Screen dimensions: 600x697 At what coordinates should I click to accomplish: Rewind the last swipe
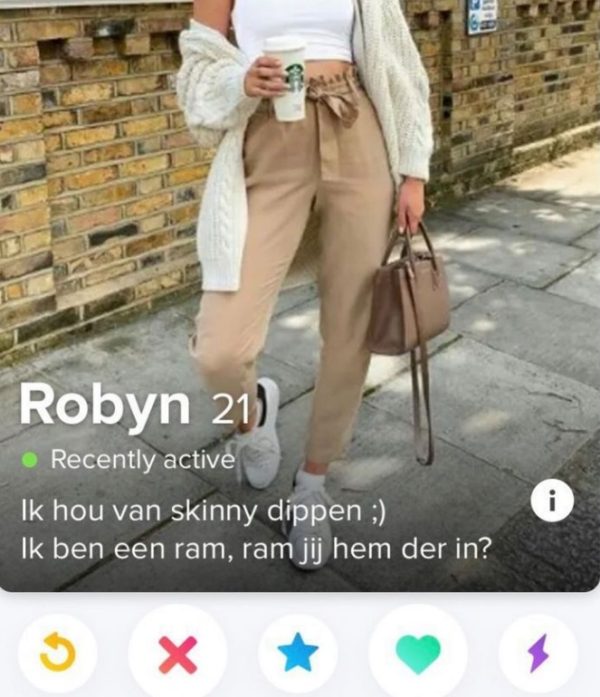(x=58, y=654)
